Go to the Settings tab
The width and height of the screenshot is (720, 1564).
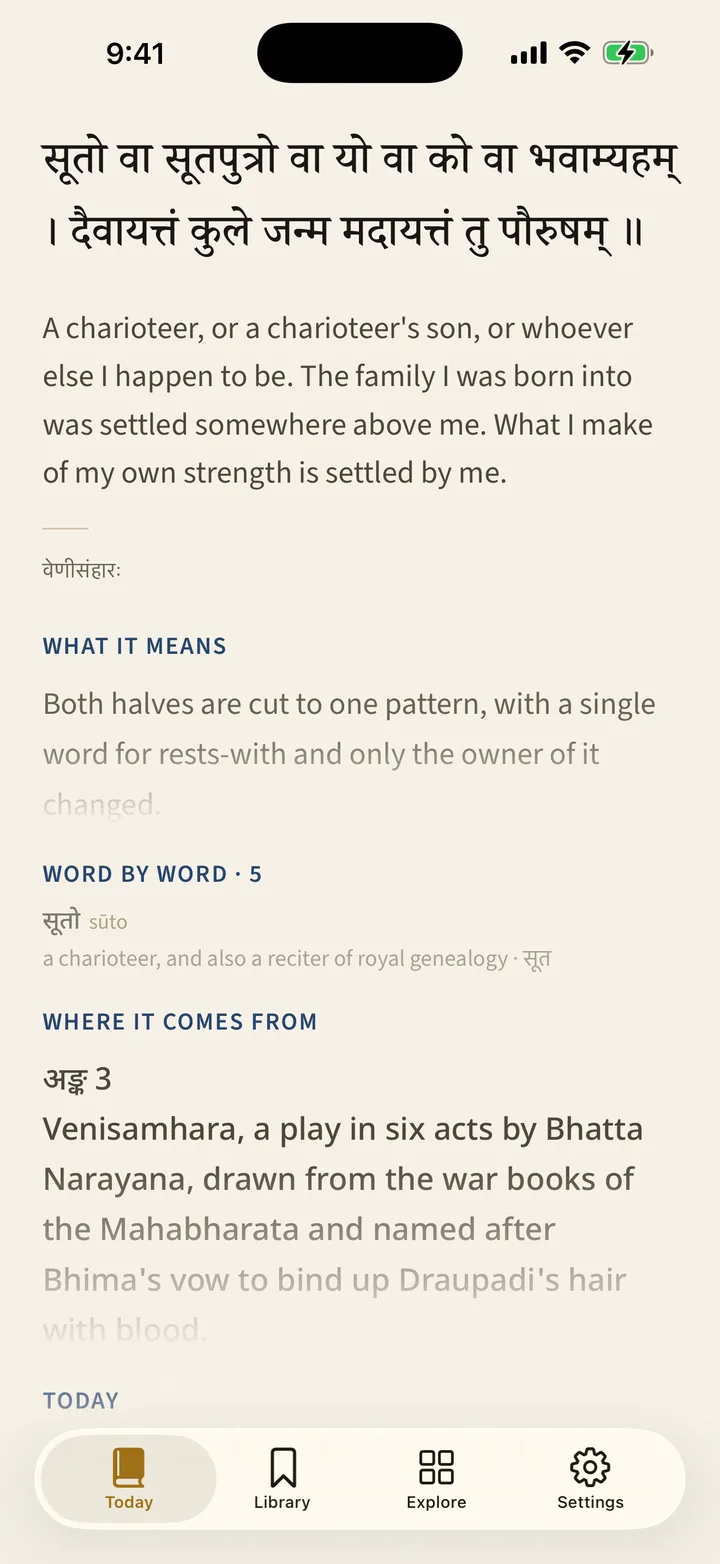tap(590, 1479)
